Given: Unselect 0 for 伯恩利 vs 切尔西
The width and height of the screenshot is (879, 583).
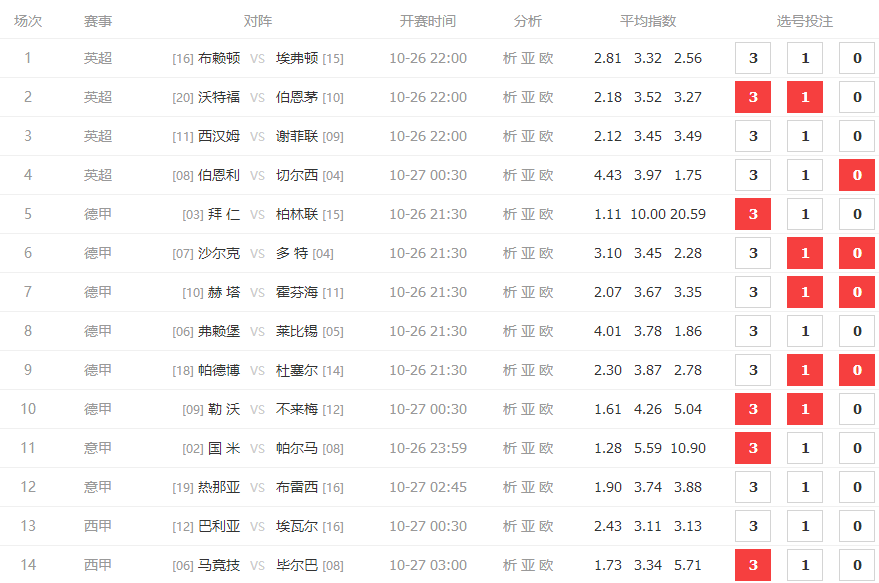Looking at the screenshot, I should pyautogui.click(x=857, y=175).
